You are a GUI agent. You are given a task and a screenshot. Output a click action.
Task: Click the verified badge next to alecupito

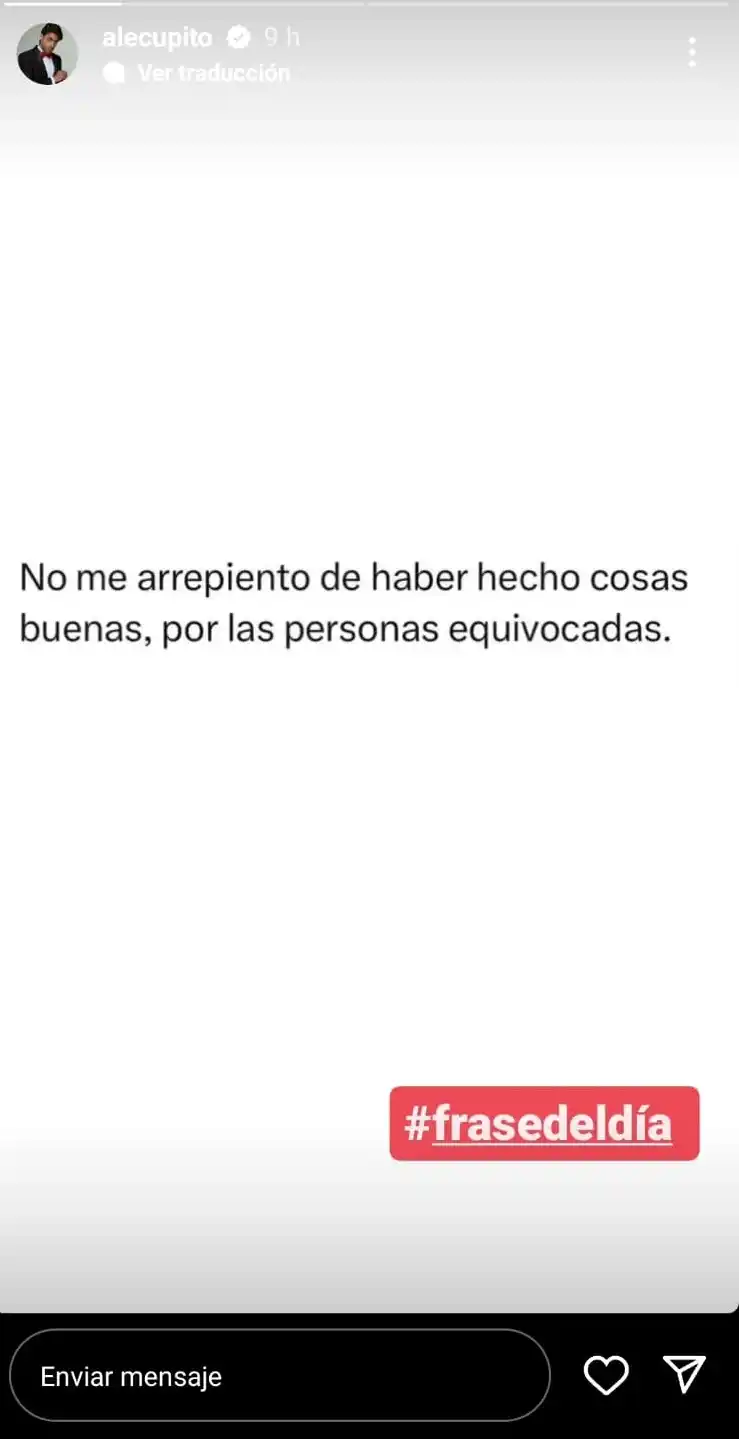(x=237, y=38)
